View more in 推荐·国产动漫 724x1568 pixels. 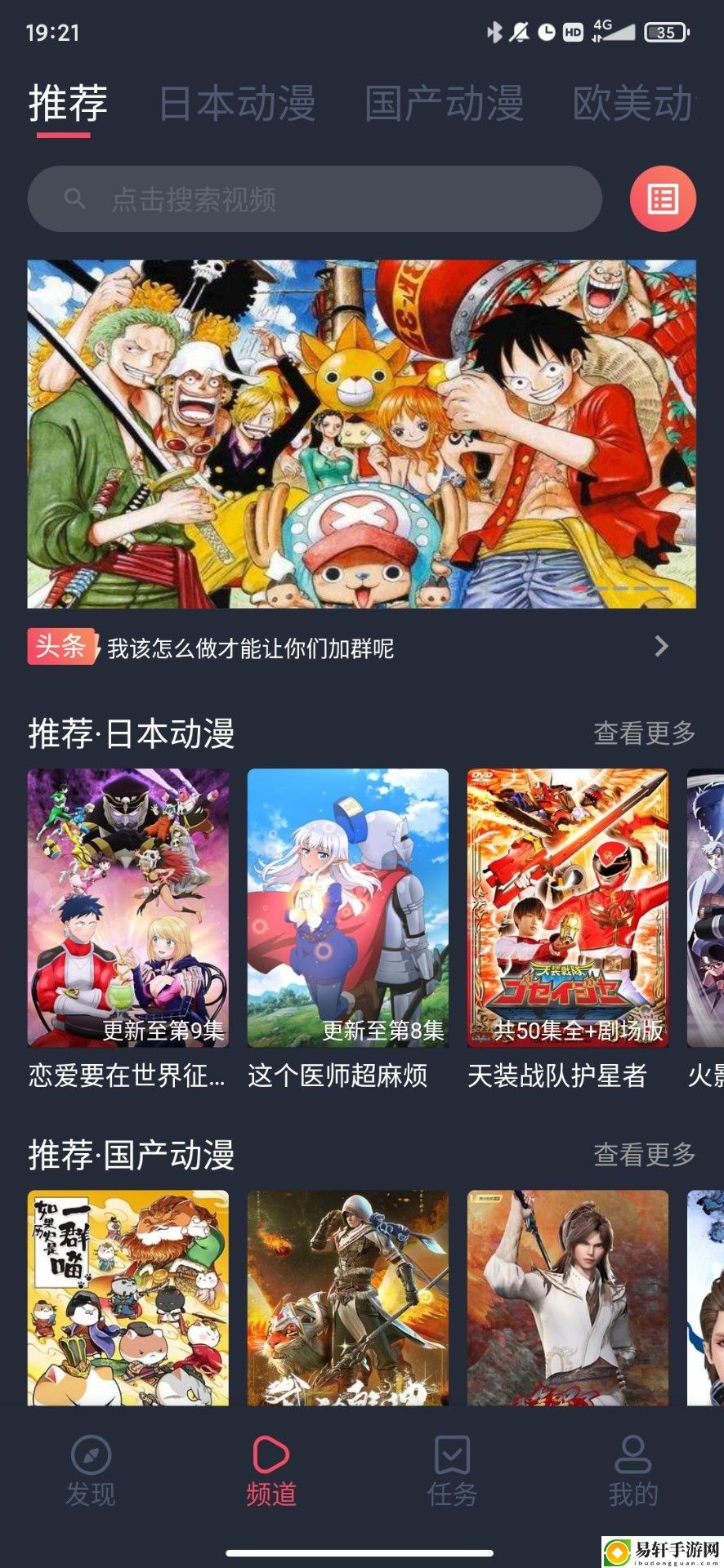click(644, 1155)
